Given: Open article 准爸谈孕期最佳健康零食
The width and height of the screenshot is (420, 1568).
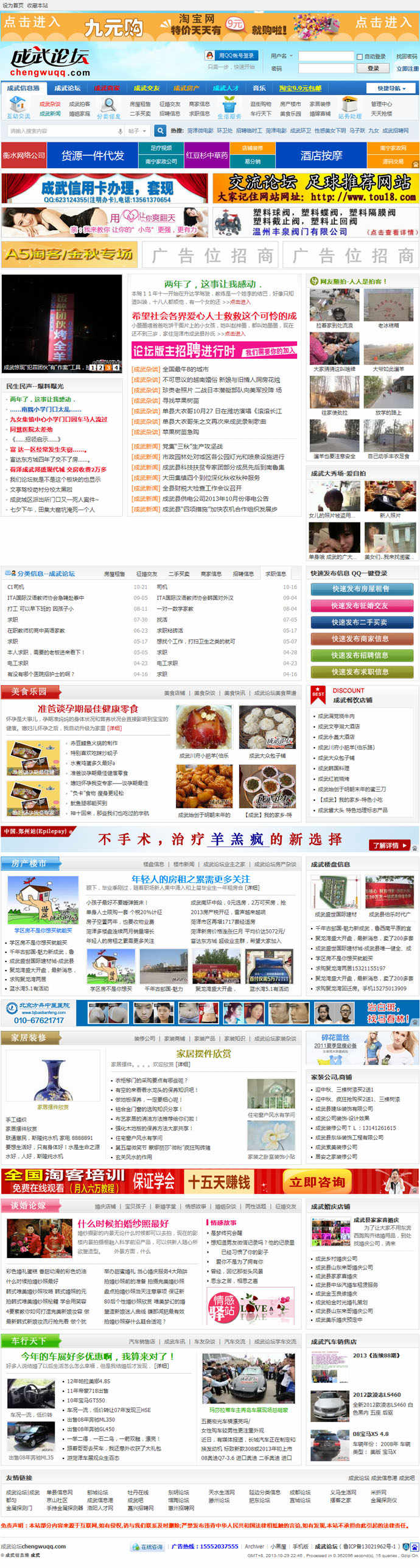Looking at the screenshot, I should point(88,709).
